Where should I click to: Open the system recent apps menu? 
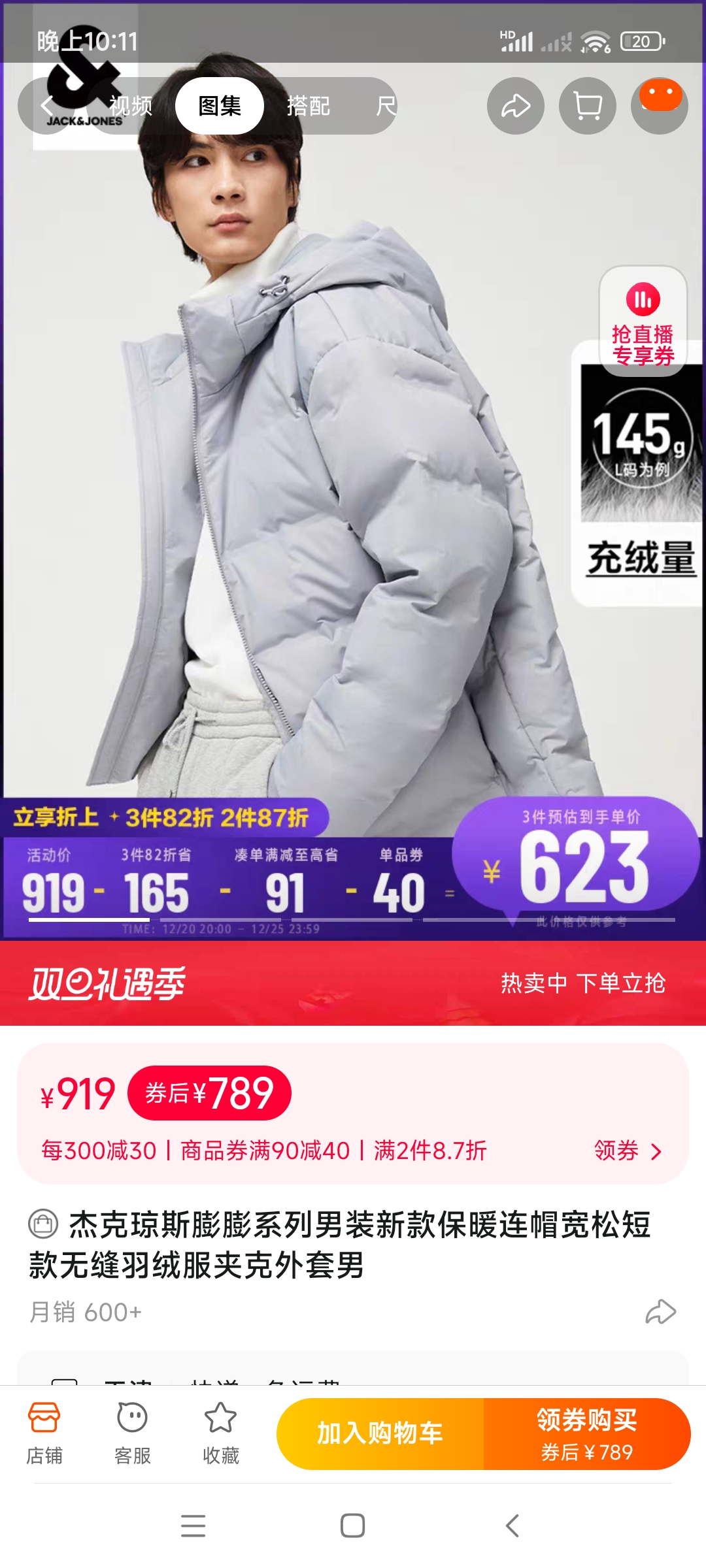click(x=193, y=1526)
